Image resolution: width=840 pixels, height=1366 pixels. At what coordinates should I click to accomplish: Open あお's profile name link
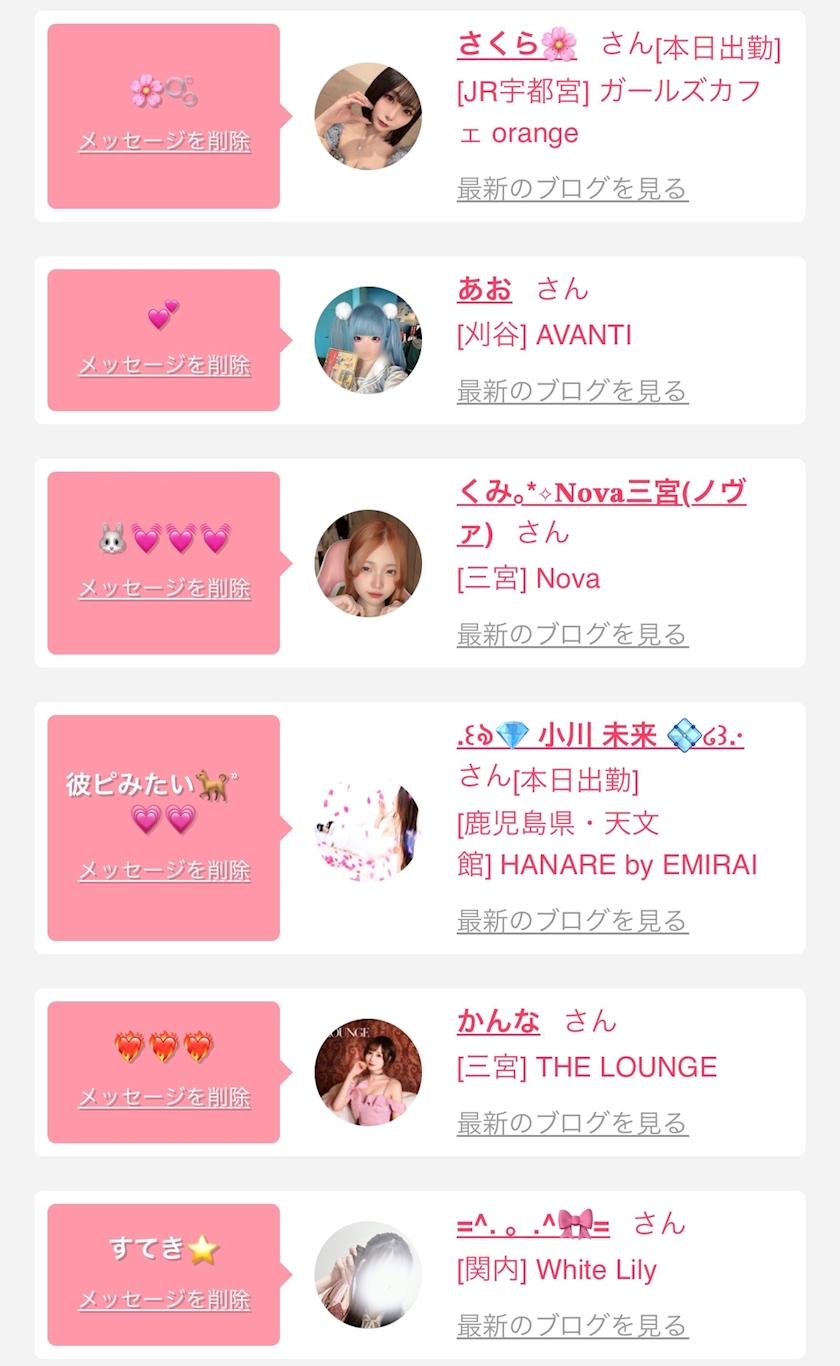tap(484, 289)
